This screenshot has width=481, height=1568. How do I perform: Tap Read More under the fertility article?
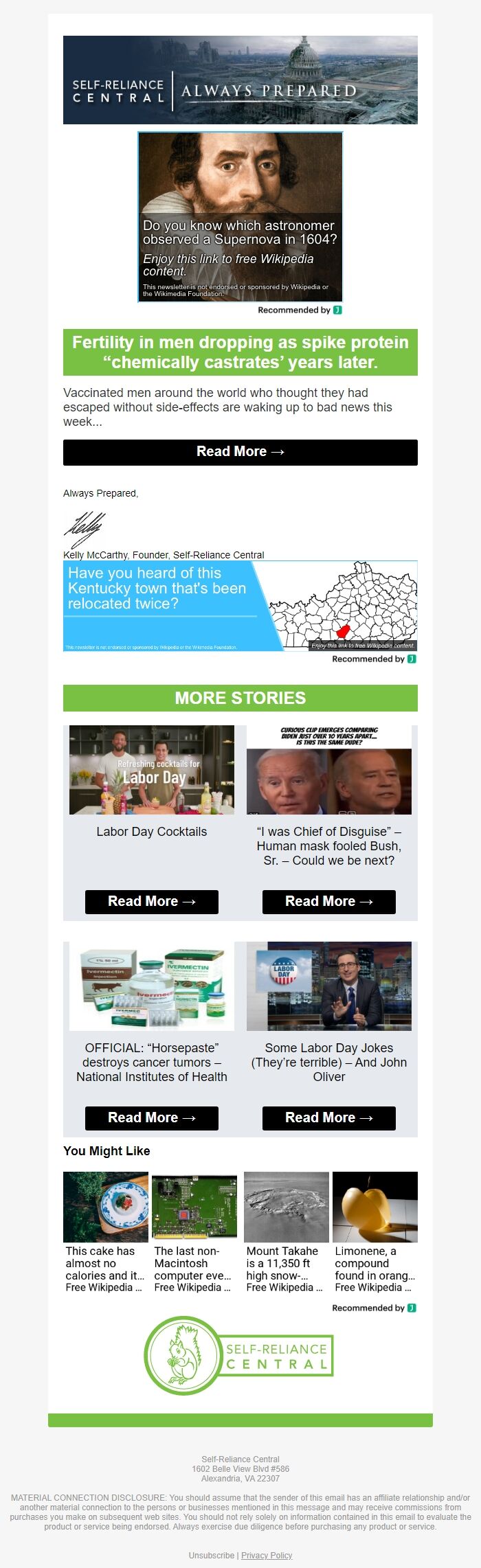point(240,452)
